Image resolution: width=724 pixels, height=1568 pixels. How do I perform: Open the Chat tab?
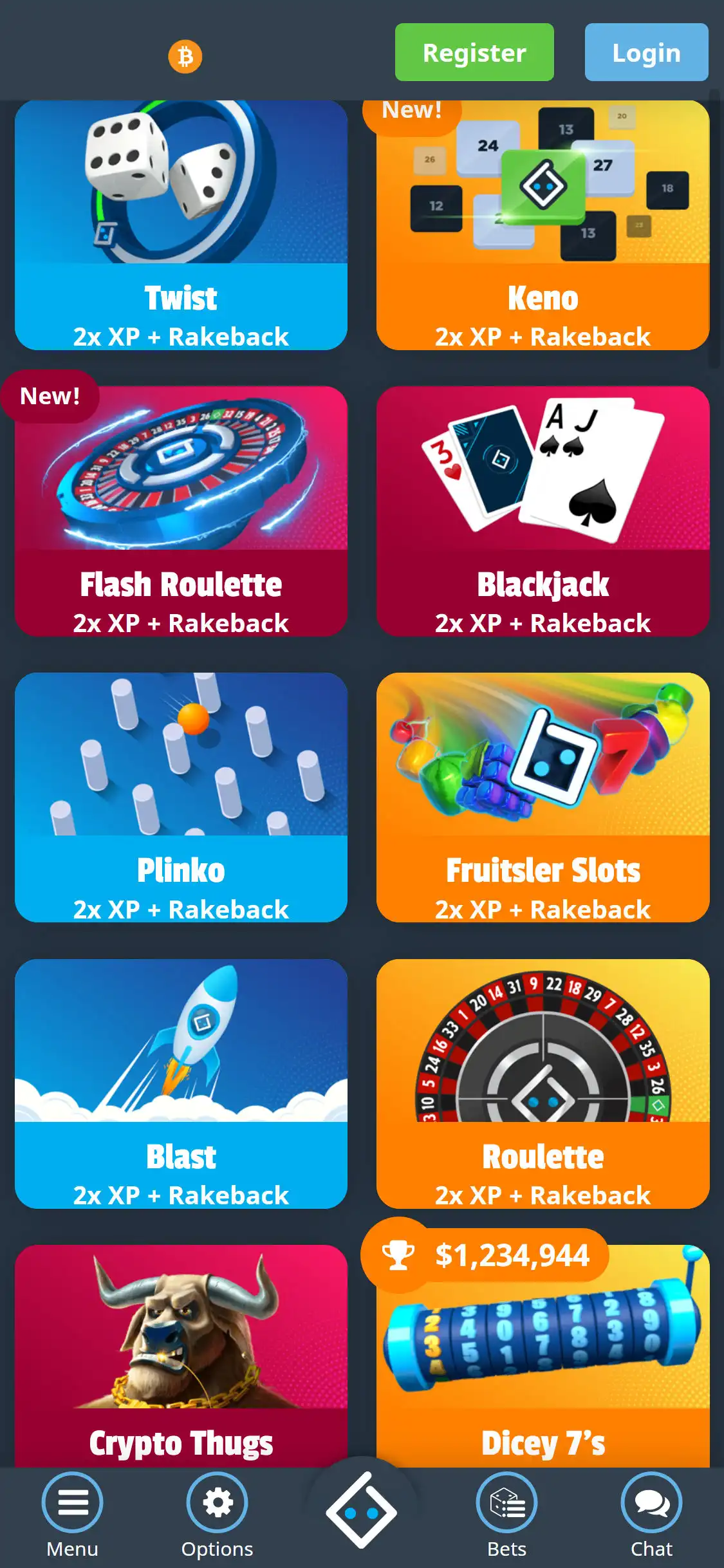(x=651, y=1515)
